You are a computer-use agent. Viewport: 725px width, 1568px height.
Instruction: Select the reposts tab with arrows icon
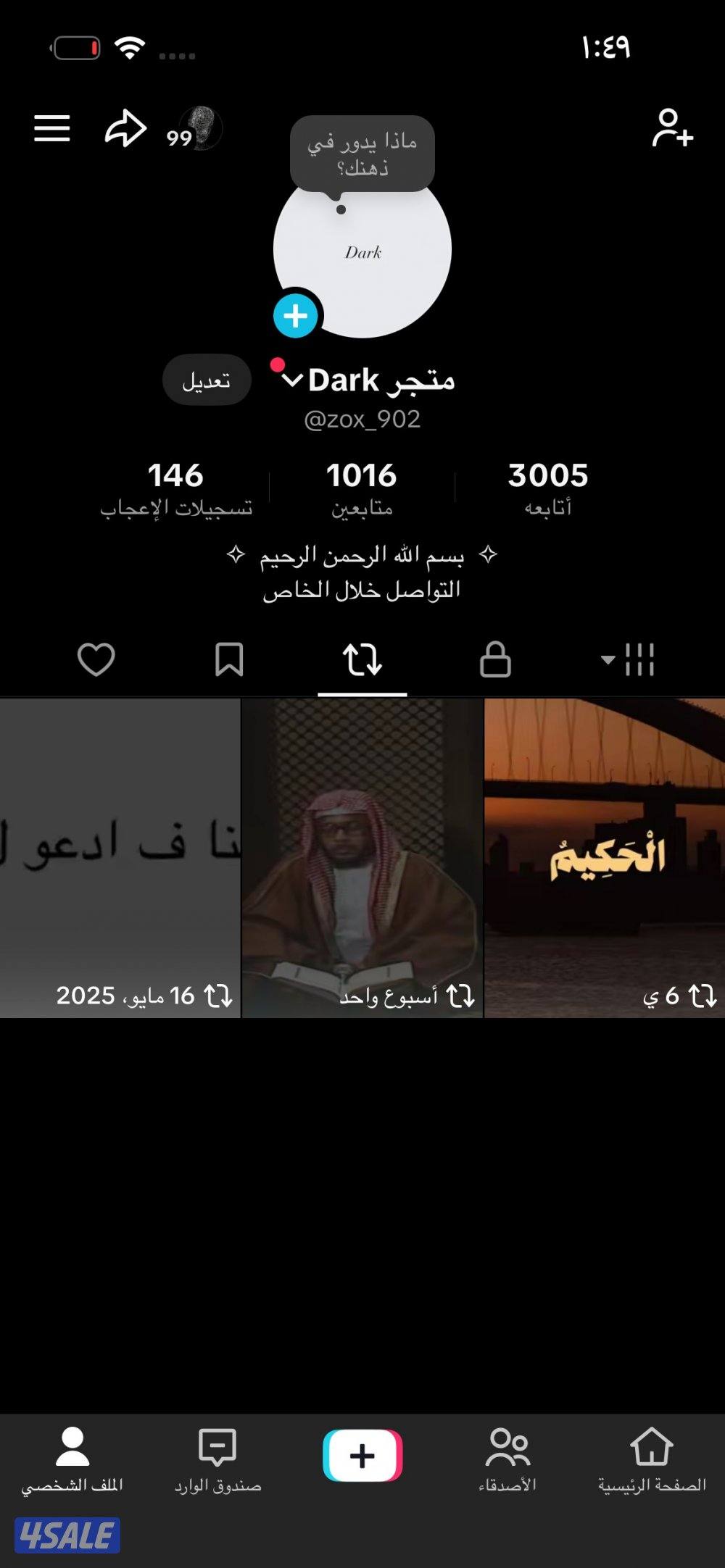pos(362,659)
